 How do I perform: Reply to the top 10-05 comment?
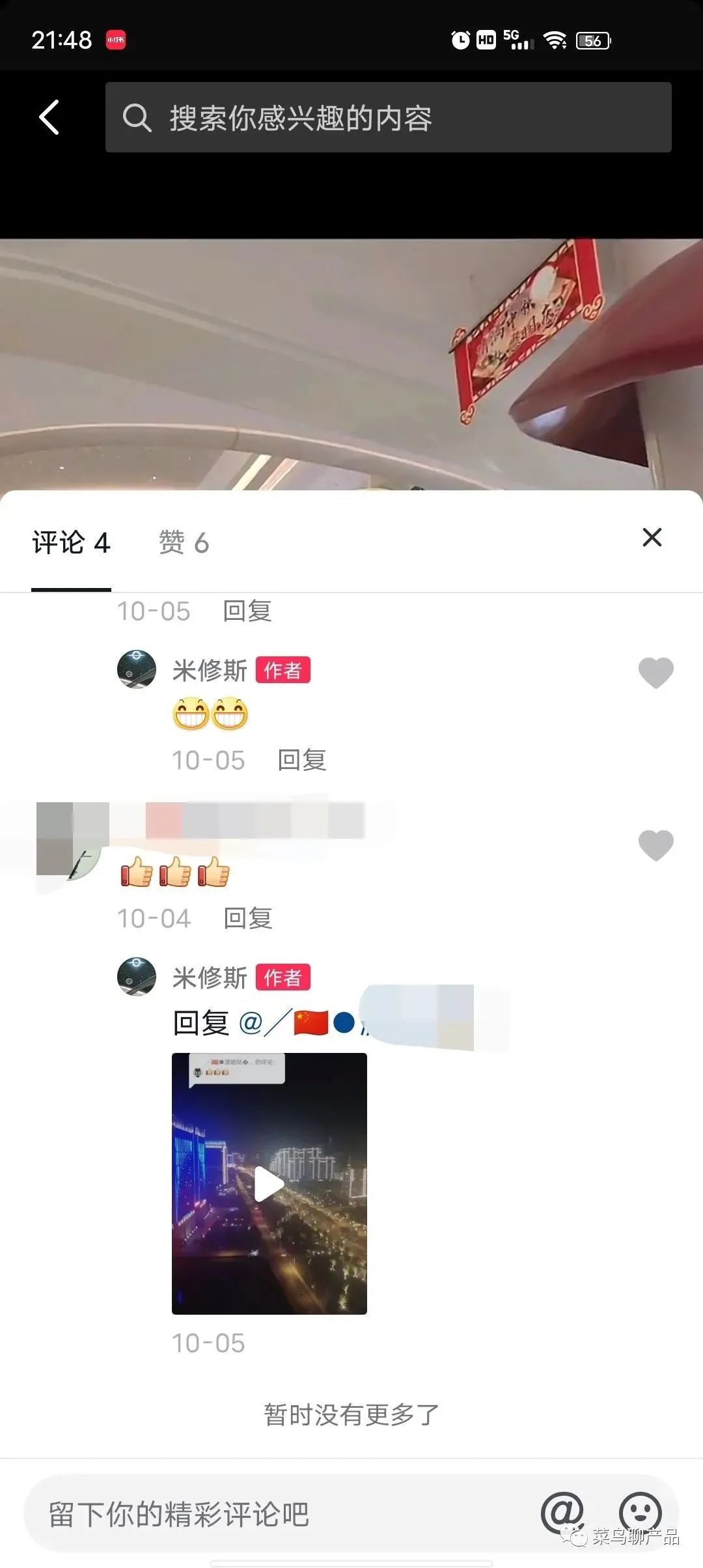[247, 611]
